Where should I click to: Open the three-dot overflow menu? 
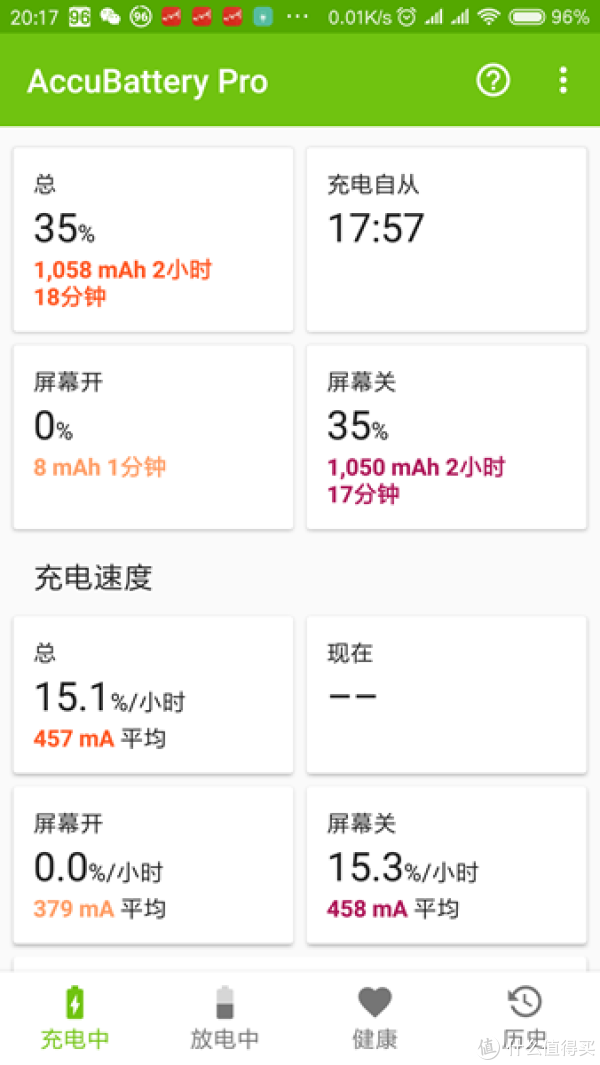click(563, 81)
